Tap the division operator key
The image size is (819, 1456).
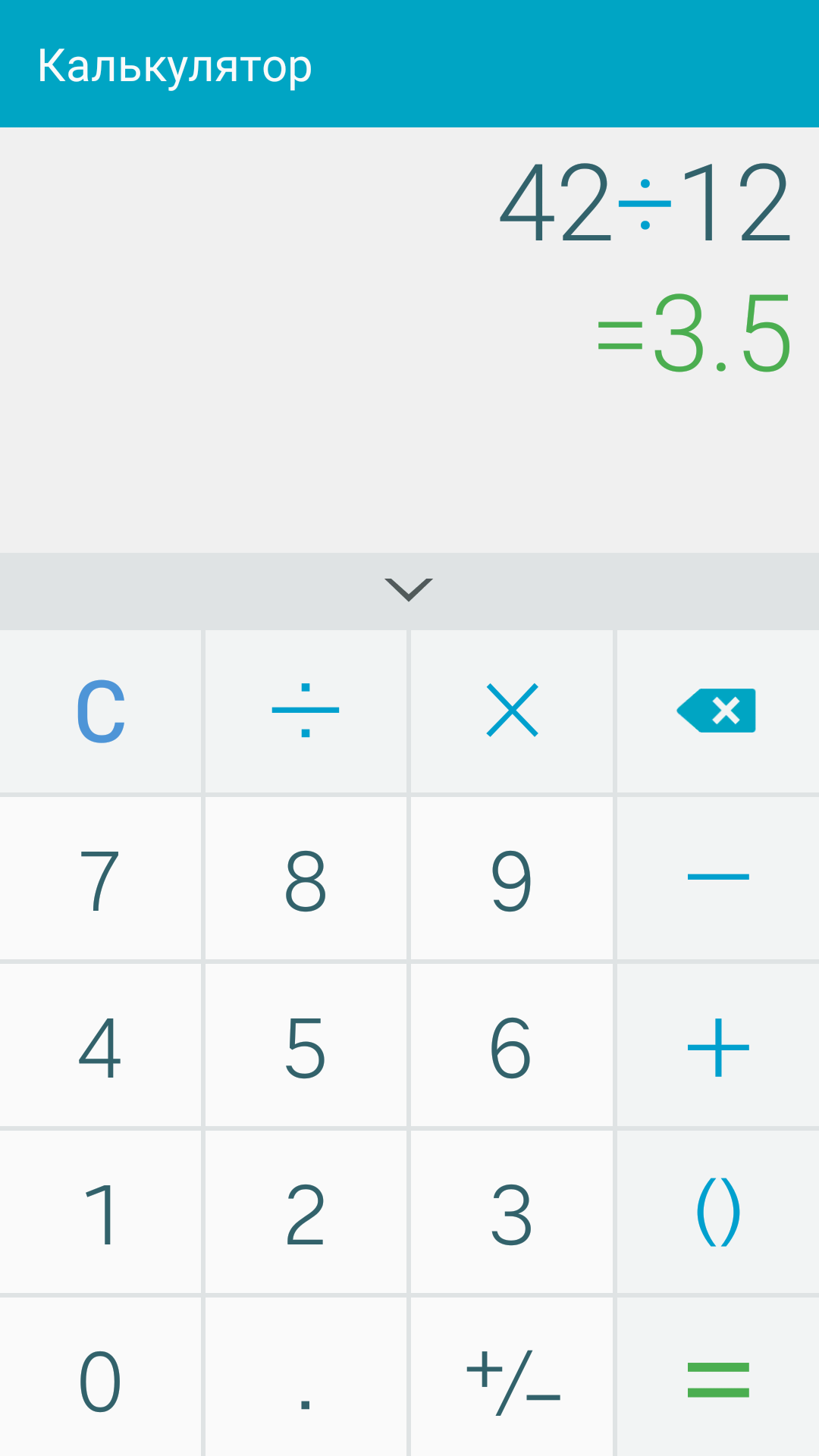click(x=306, y=711)
